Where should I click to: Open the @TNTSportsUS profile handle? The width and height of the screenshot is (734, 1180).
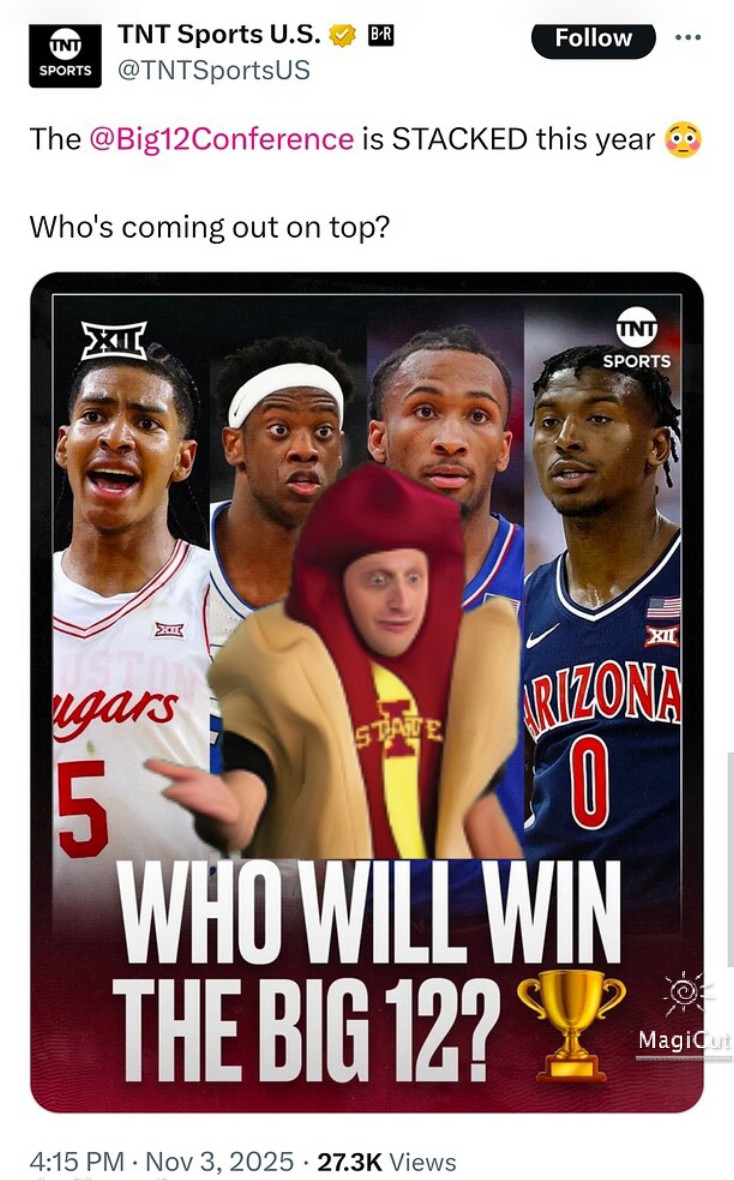click(214, 70)
